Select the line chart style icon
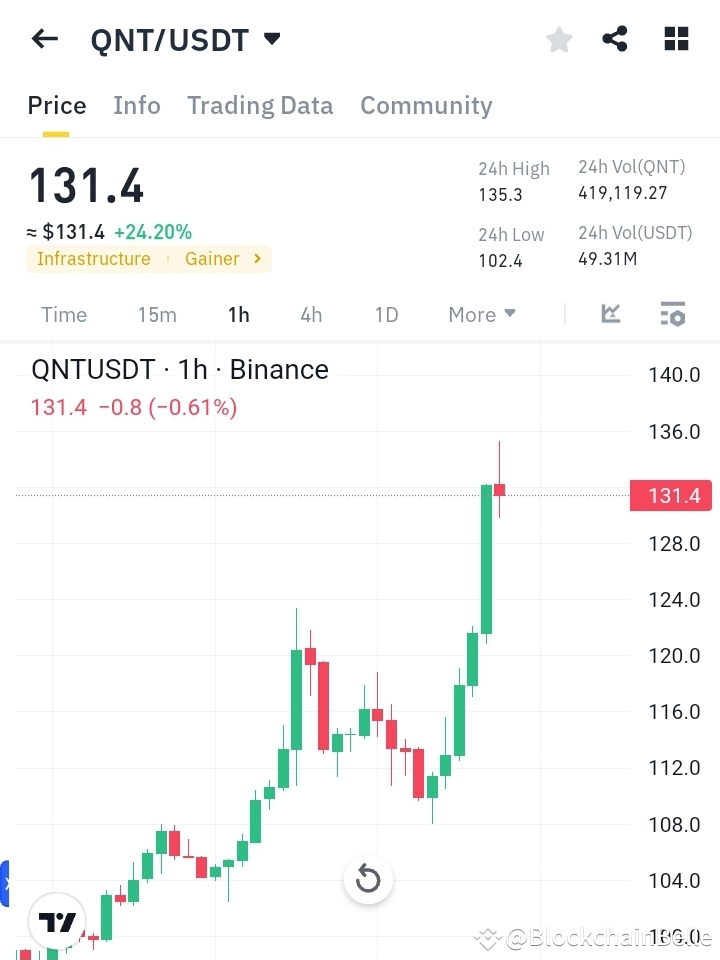The image size is (720, 960). point(610,314)
